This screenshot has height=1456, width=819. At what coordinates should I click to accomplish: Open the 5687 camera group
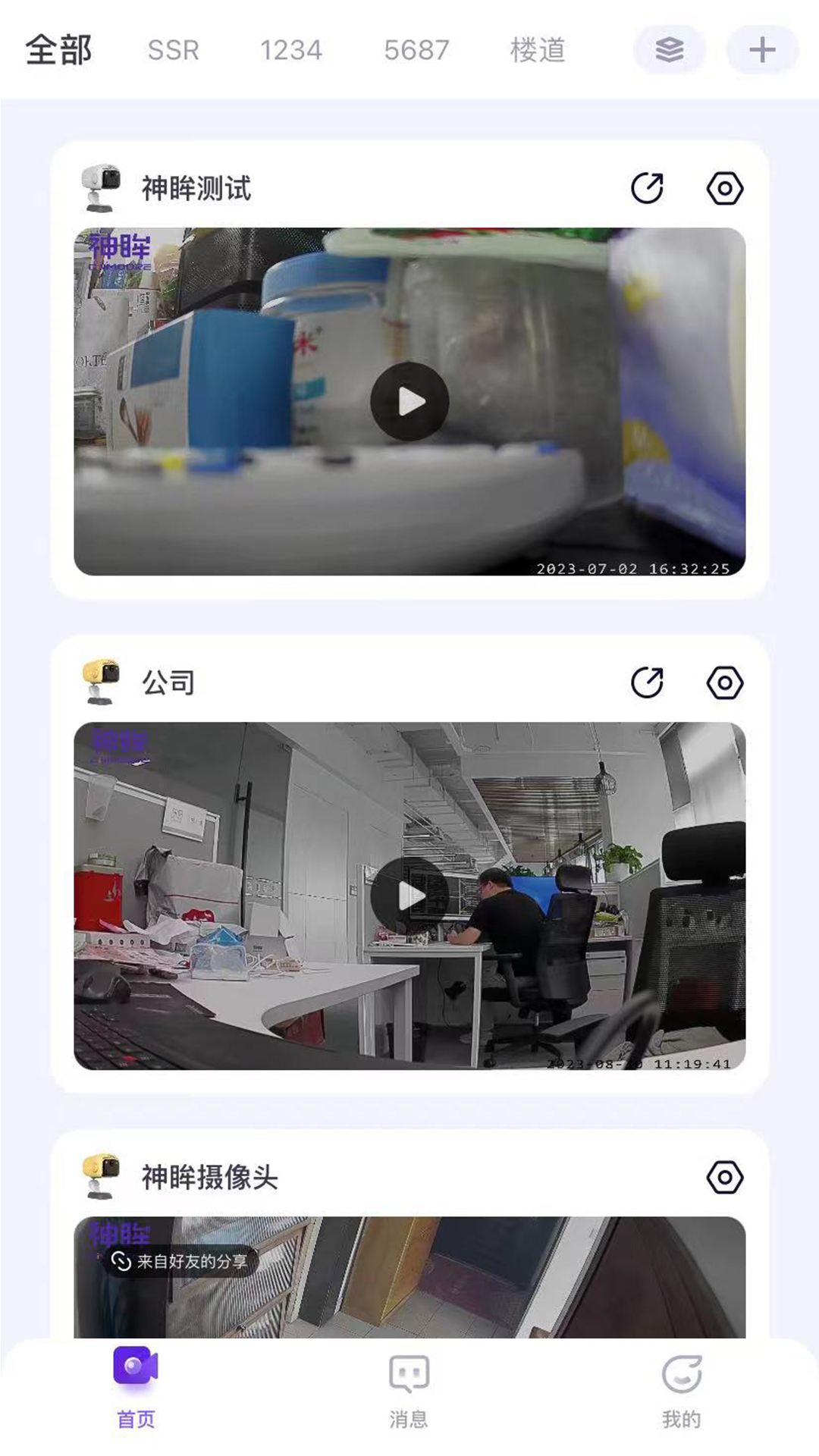416,50
